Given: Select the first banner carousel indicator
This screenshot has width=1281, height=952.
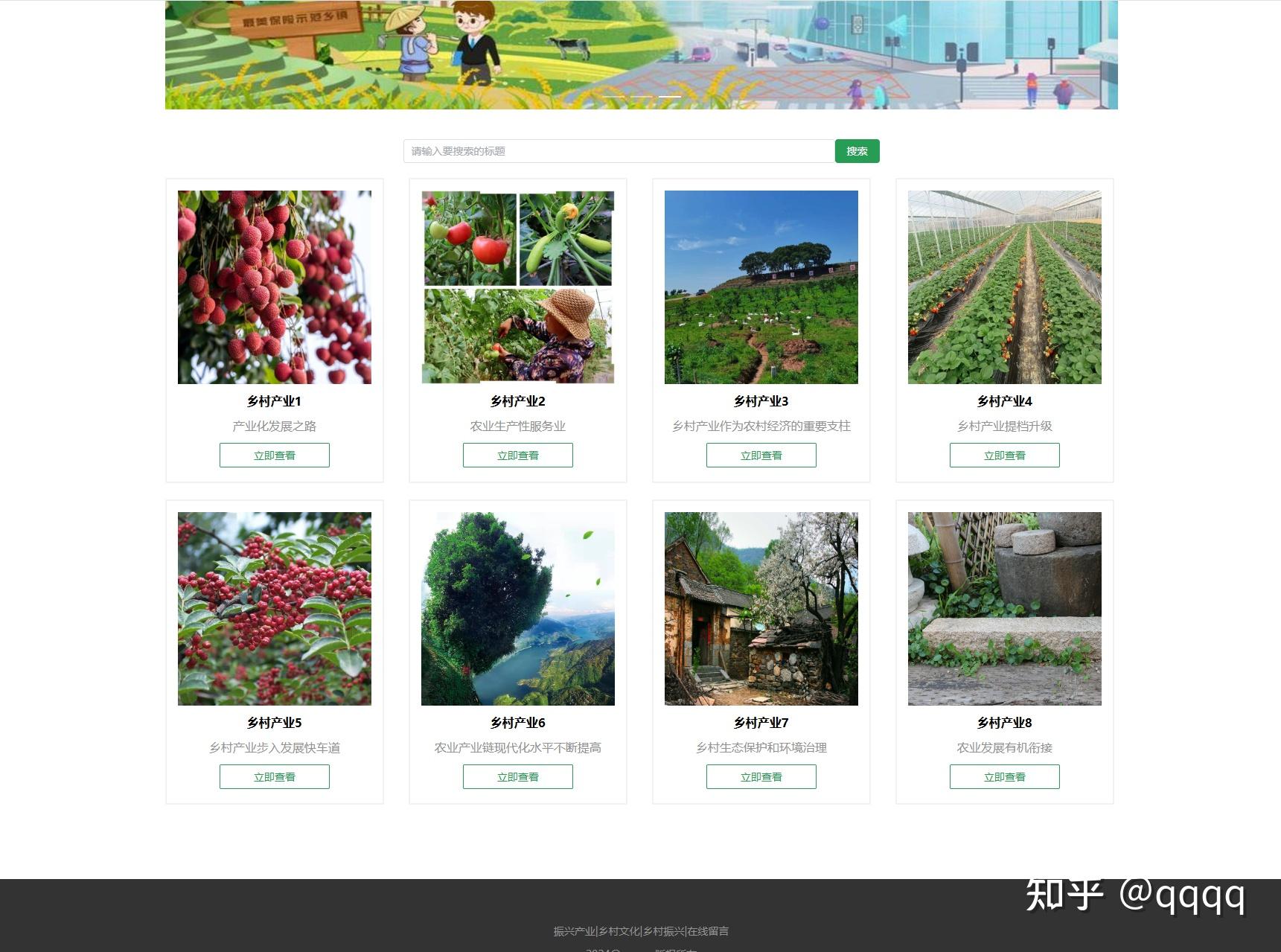Looking at the screenshot, I should (x=613, y=97).
